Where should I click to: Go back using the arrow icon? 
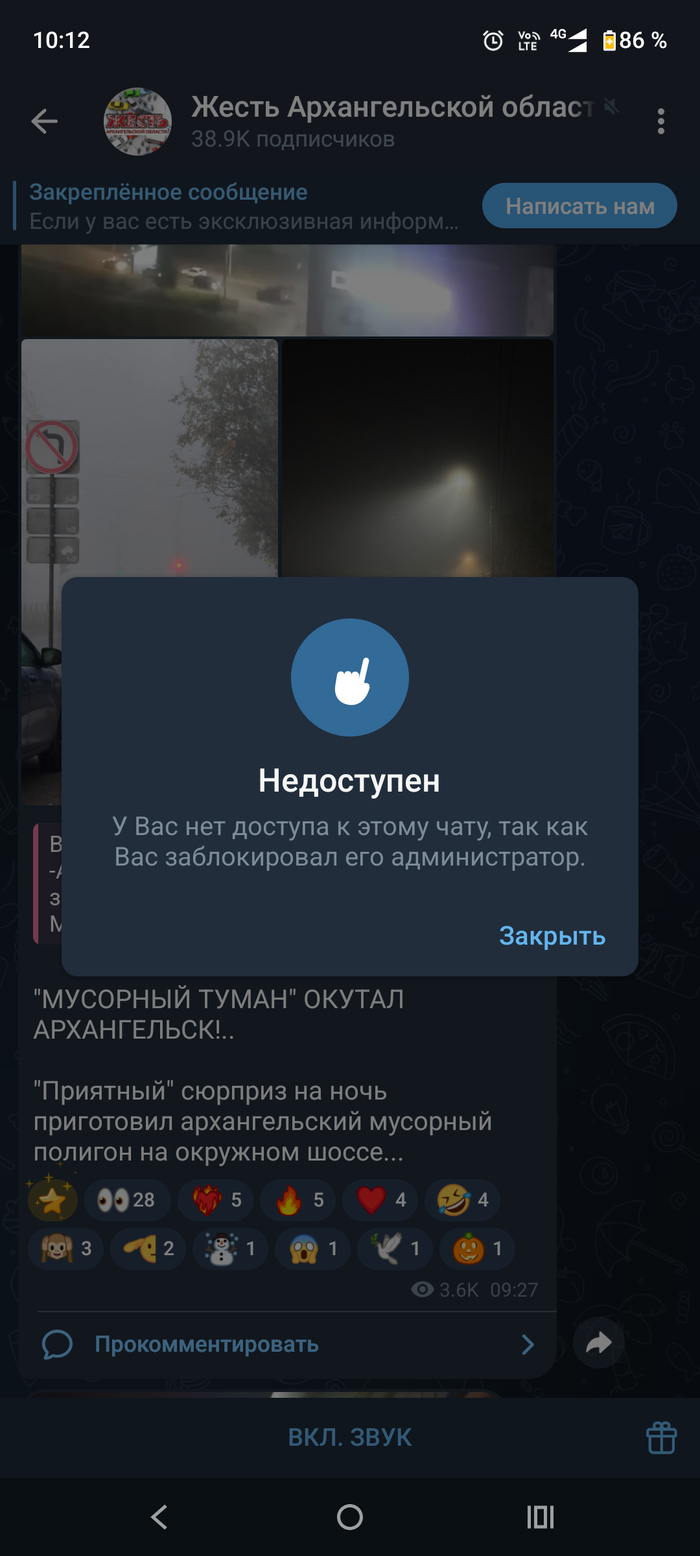pyautogui.click(x=44, y=122)
